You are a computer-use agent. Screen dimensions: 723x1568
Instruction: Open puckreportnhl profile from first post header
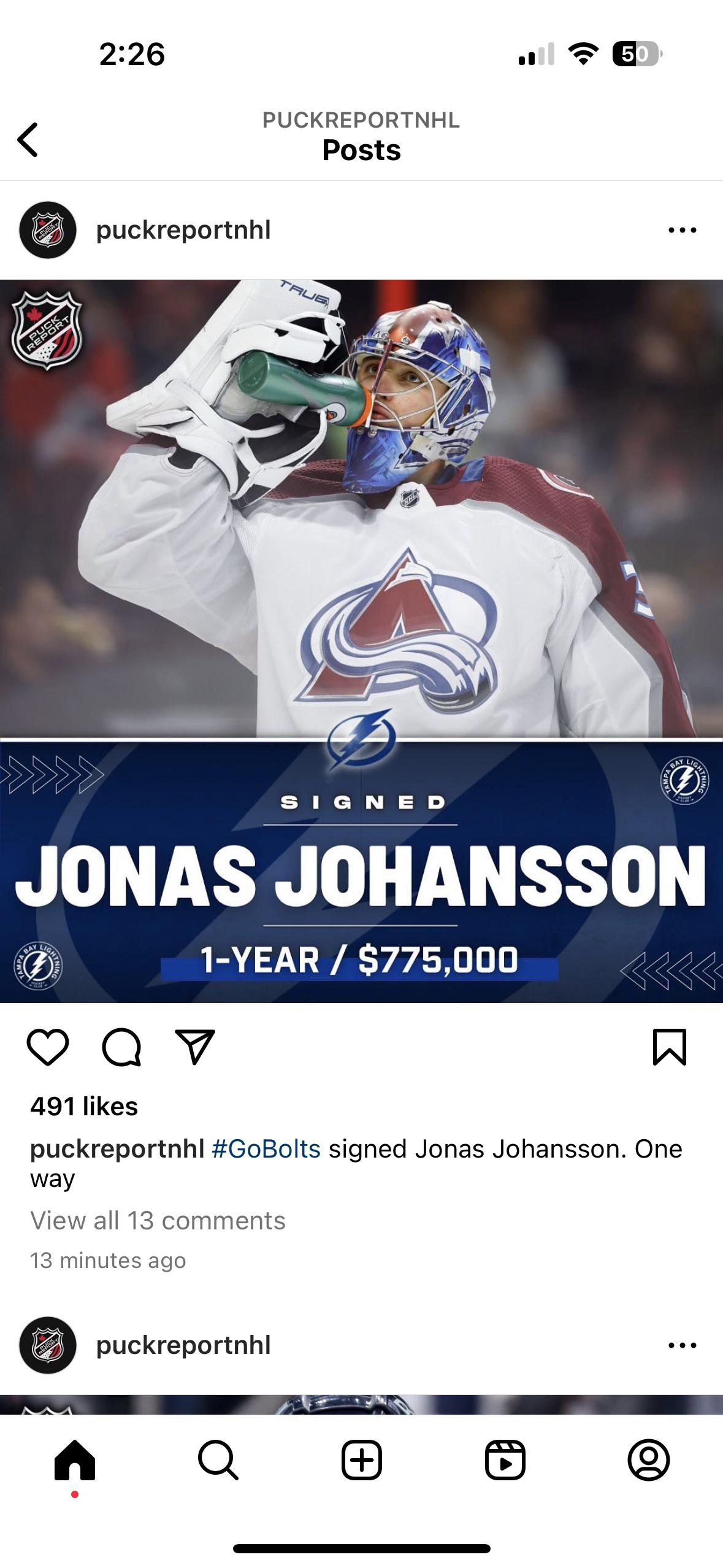pyautogui.click(x=183, y=231)
